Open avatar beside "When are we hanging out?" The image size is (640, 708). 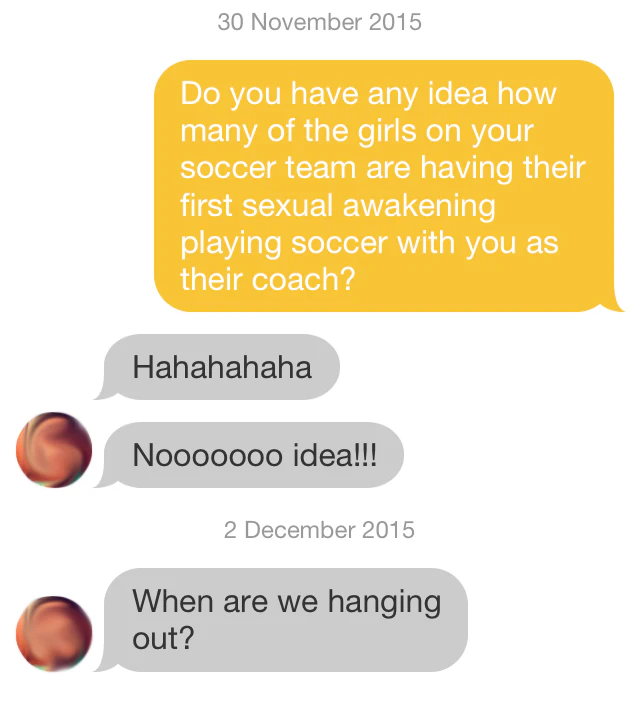pyautogui.click(x=54, y=633)
